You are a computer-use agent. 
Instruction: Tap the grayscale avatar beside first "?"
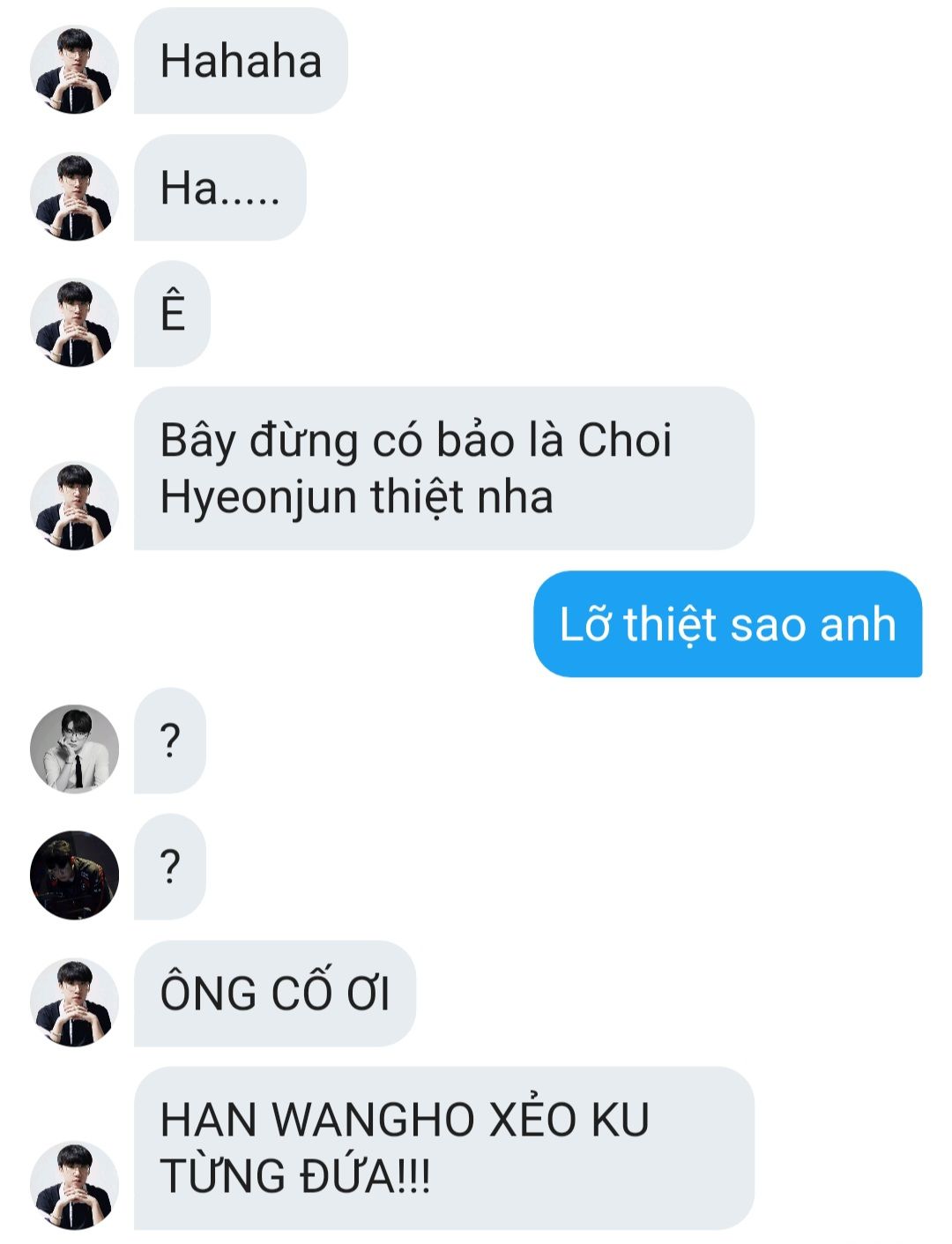pyautogui.click(x=74, y=749)
